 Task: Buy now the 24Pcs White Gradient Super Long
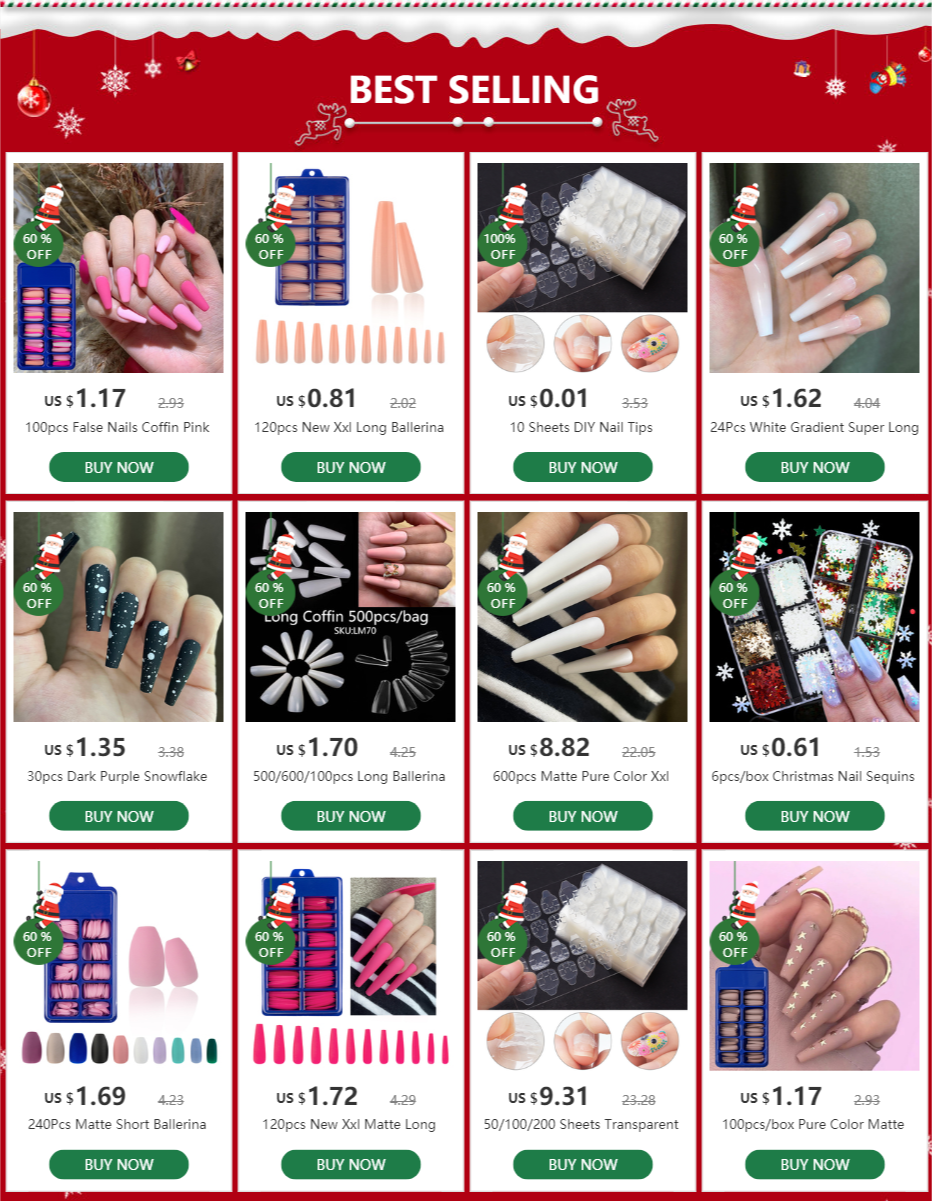coord(815,467)
